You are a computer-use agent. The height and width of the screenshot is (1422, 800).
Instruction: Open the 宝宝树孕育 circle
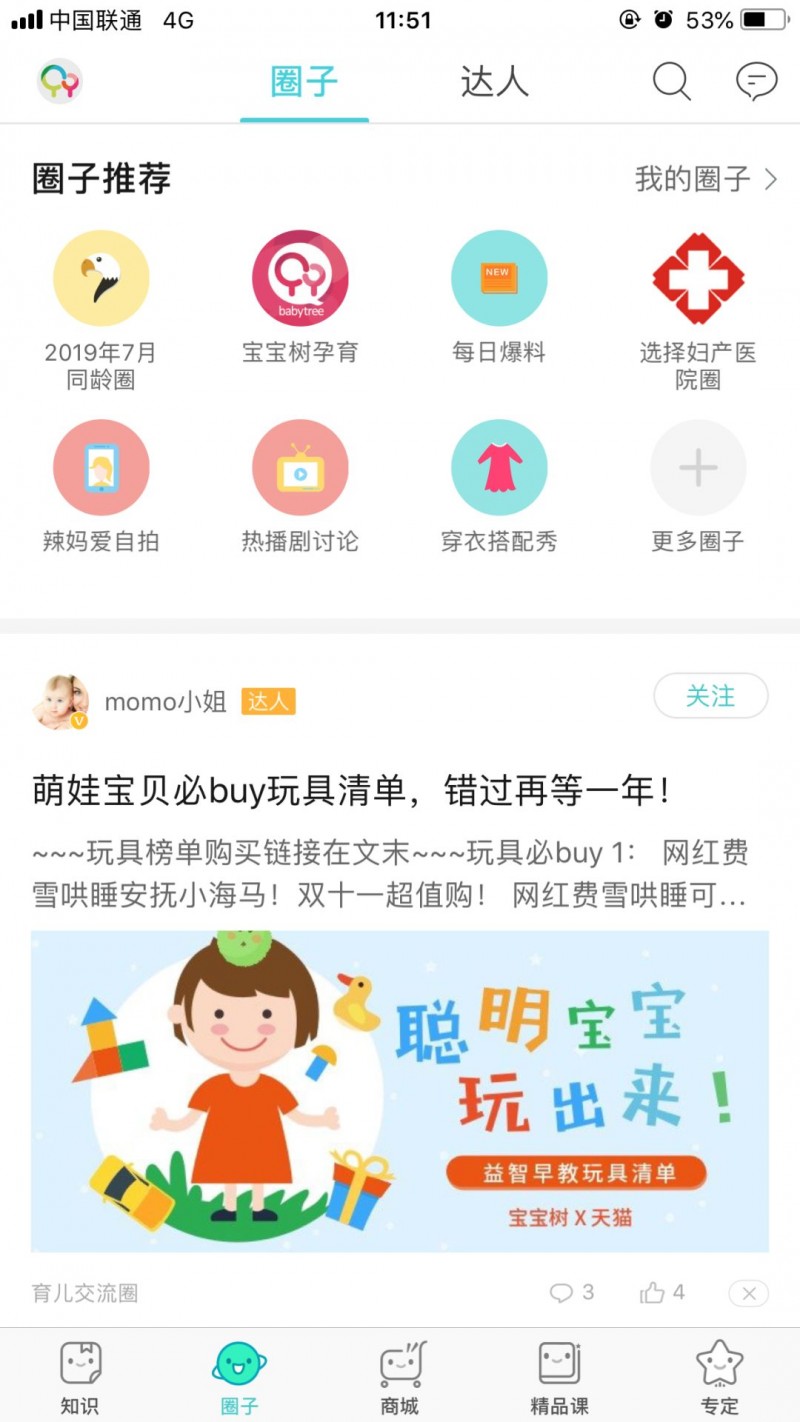(300, 279)
